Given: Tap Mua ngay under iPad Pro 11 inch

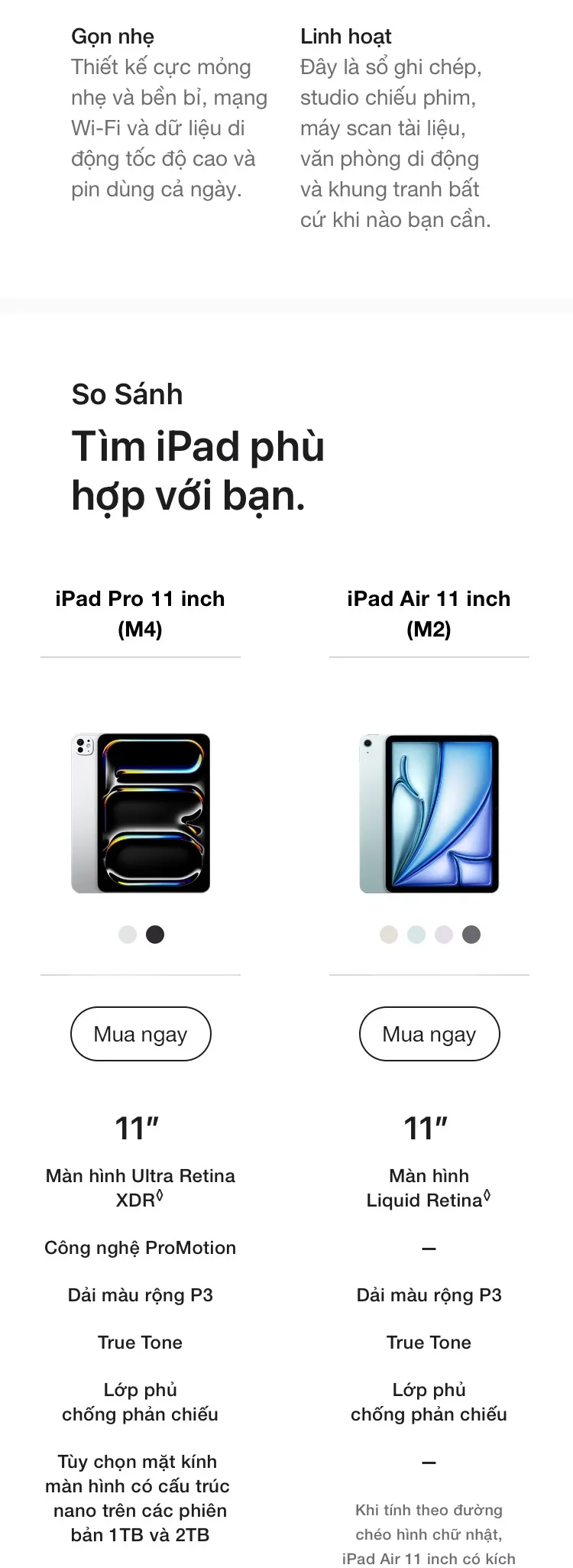Looking at the screenshot, I should coord(141,1034).
